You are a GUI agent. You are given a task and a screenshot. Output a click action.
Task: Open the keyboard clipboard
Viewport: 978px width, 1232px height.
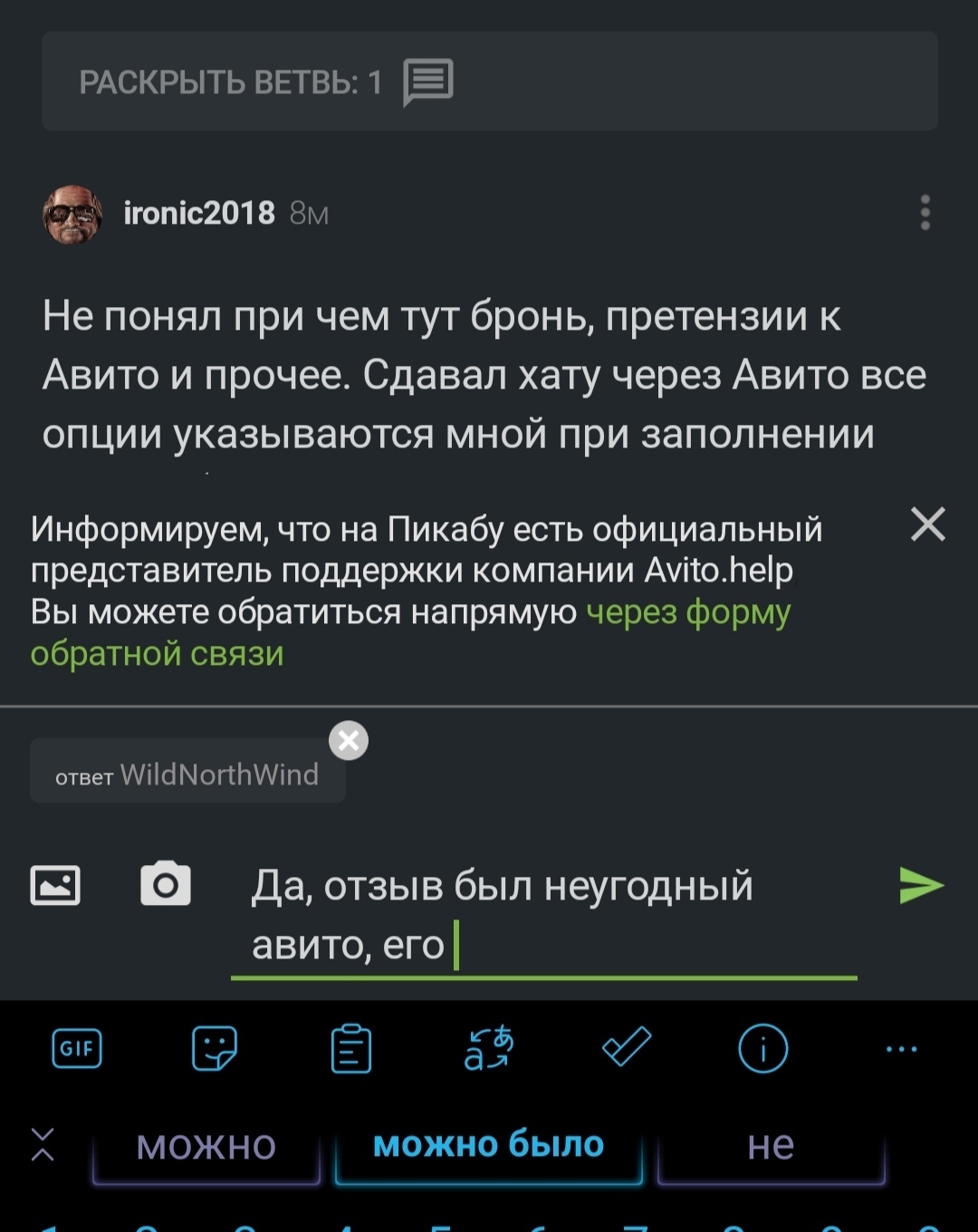[x=351, y=1049]
